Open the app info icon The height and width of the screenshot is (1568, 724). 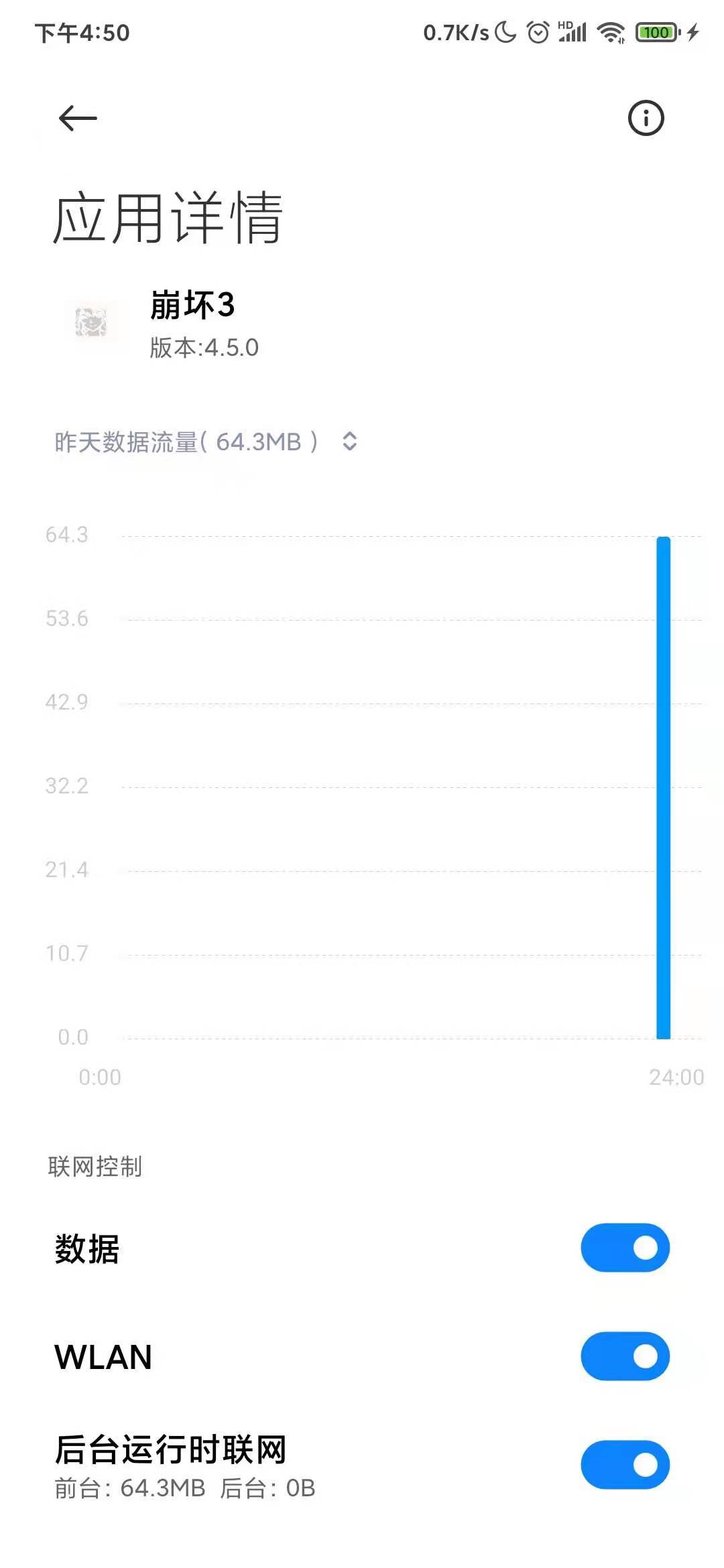tap(646, 119)
